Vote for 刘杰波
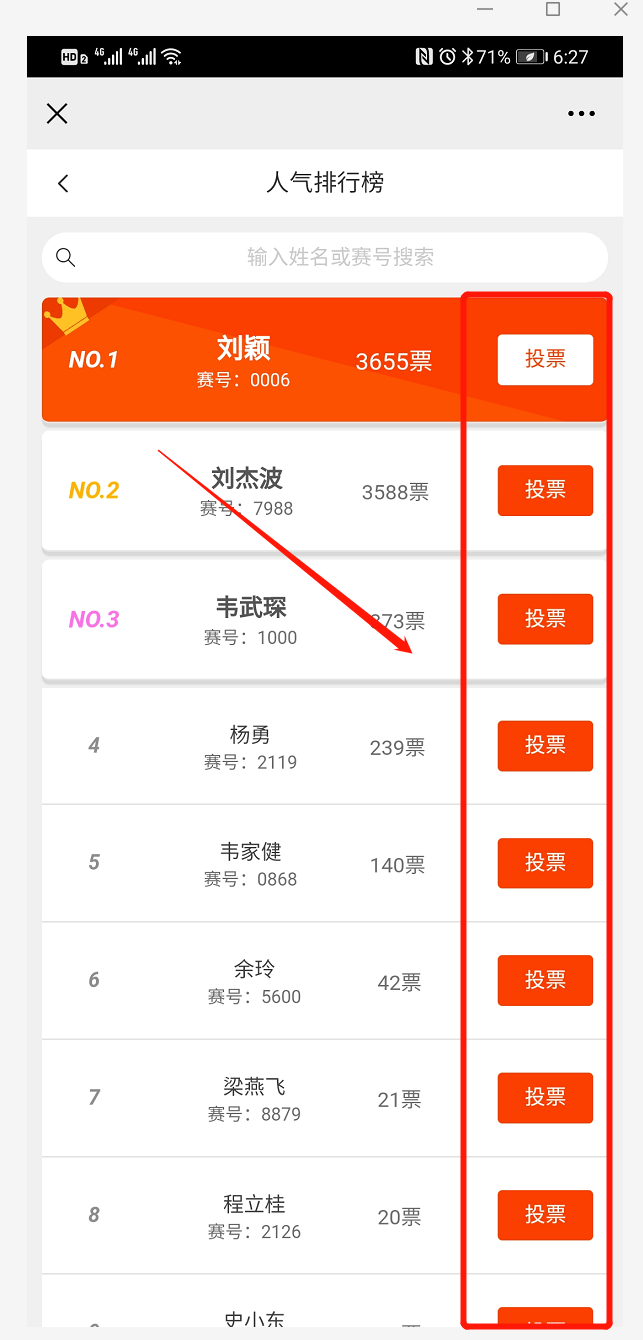 545,490
